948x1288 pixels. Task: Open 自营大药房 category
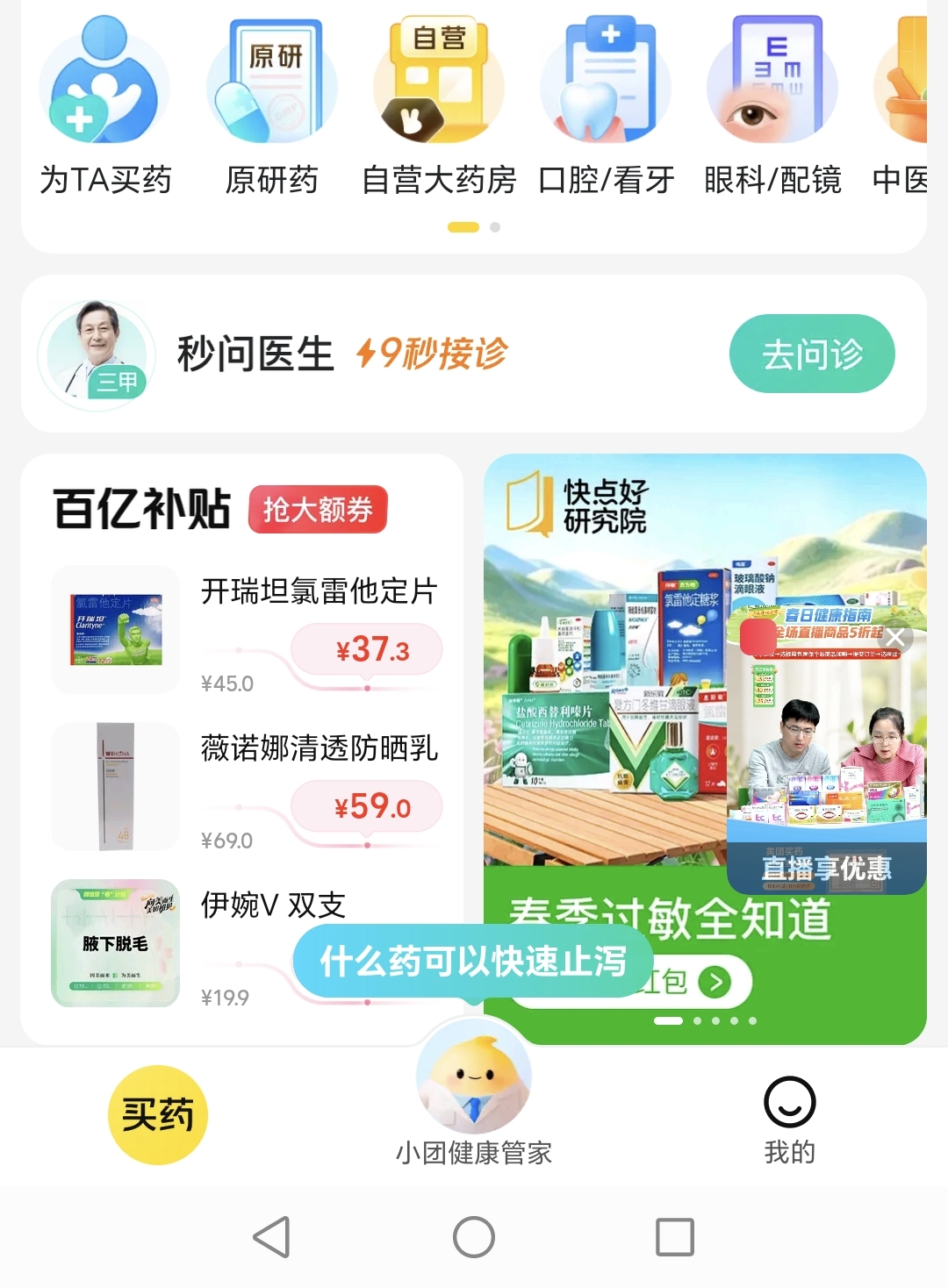(x=439, y=105)
